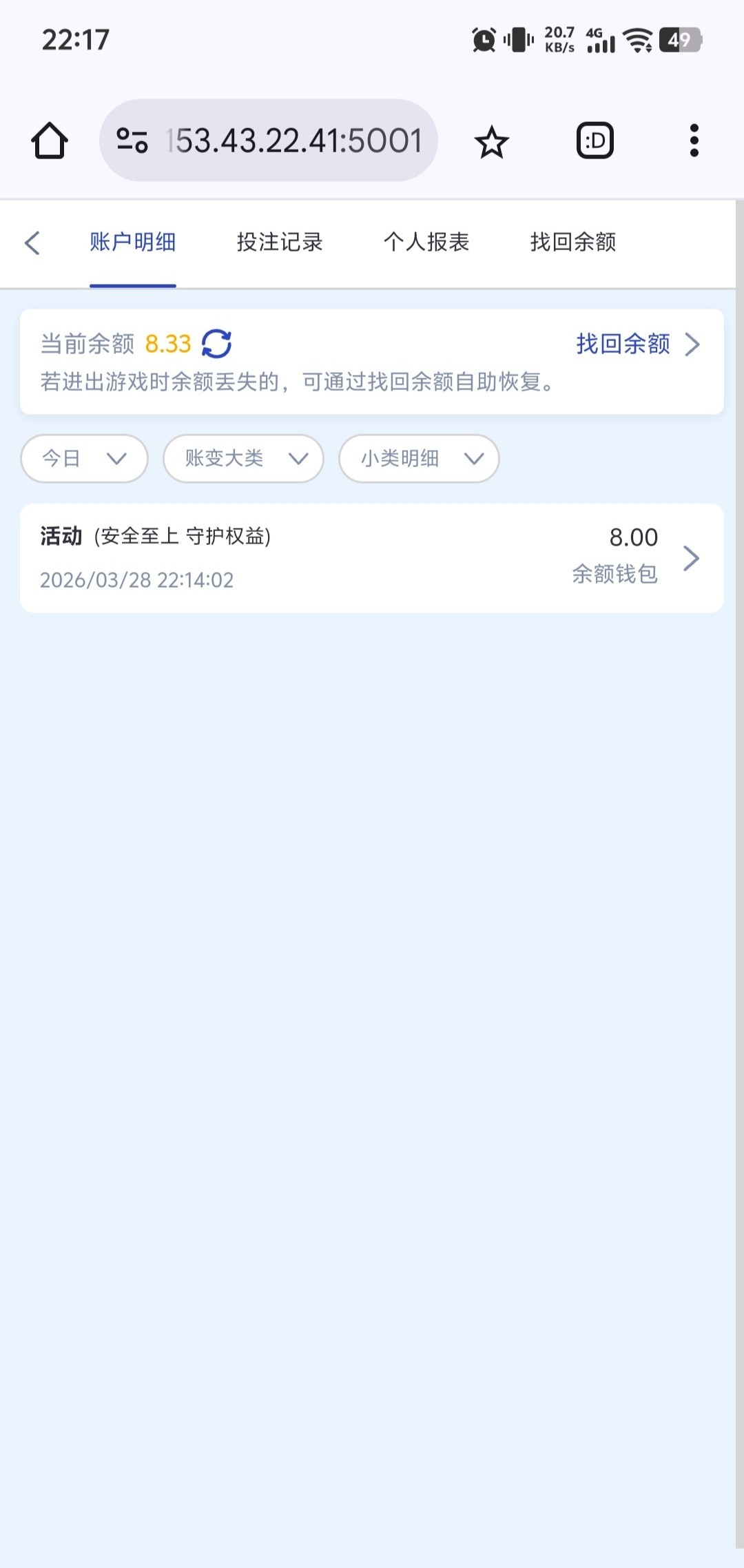Screen dimensions: 744x1568
Task: Open the browser tab switcher
Action: (595, 141)
